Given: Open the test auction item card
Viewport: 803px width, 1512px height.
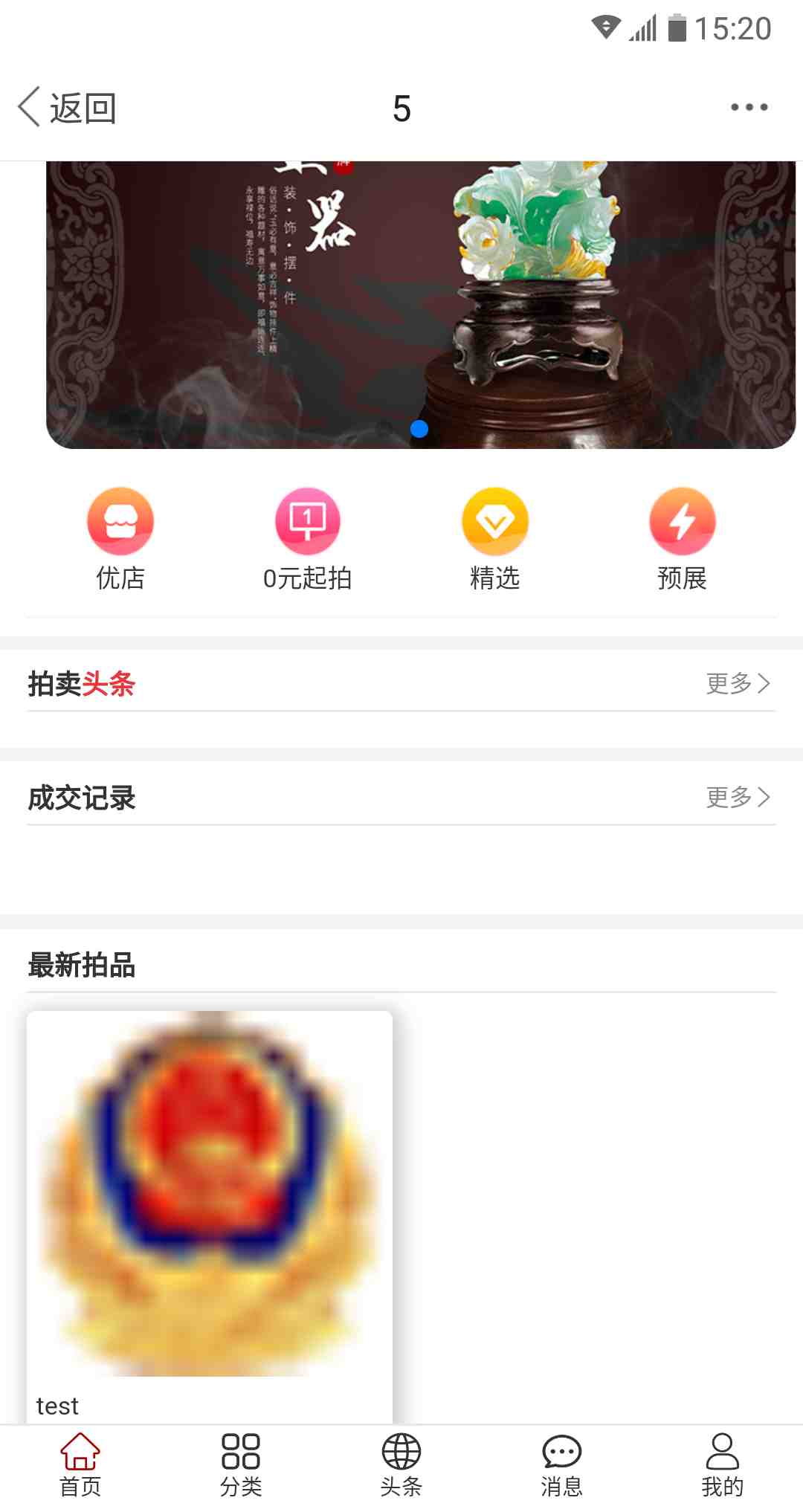Looking at the screenshot, I should 210,1212.
